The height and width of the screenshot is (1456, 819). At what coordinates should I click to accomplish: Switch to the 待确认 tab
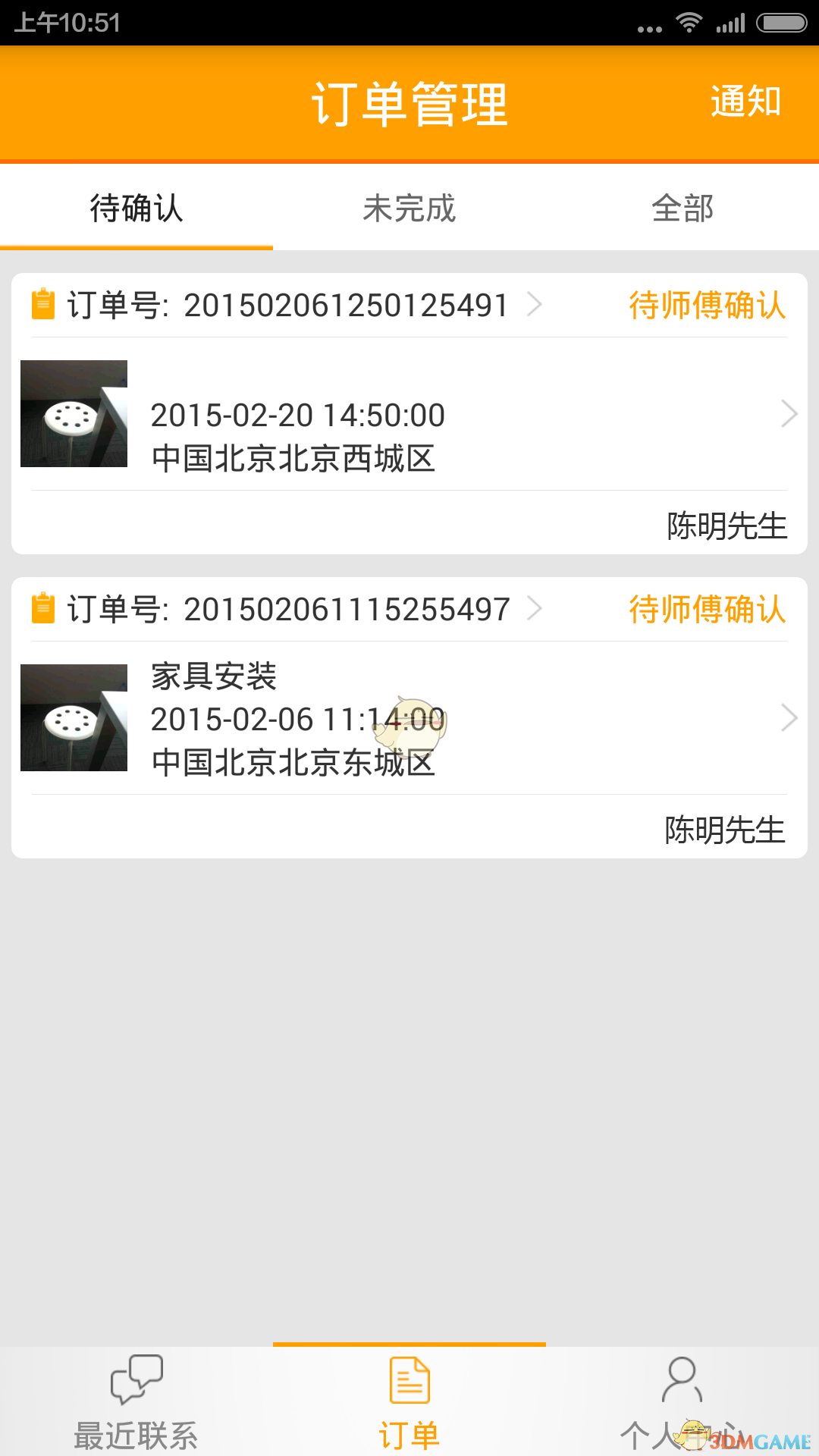click(136, 209)
